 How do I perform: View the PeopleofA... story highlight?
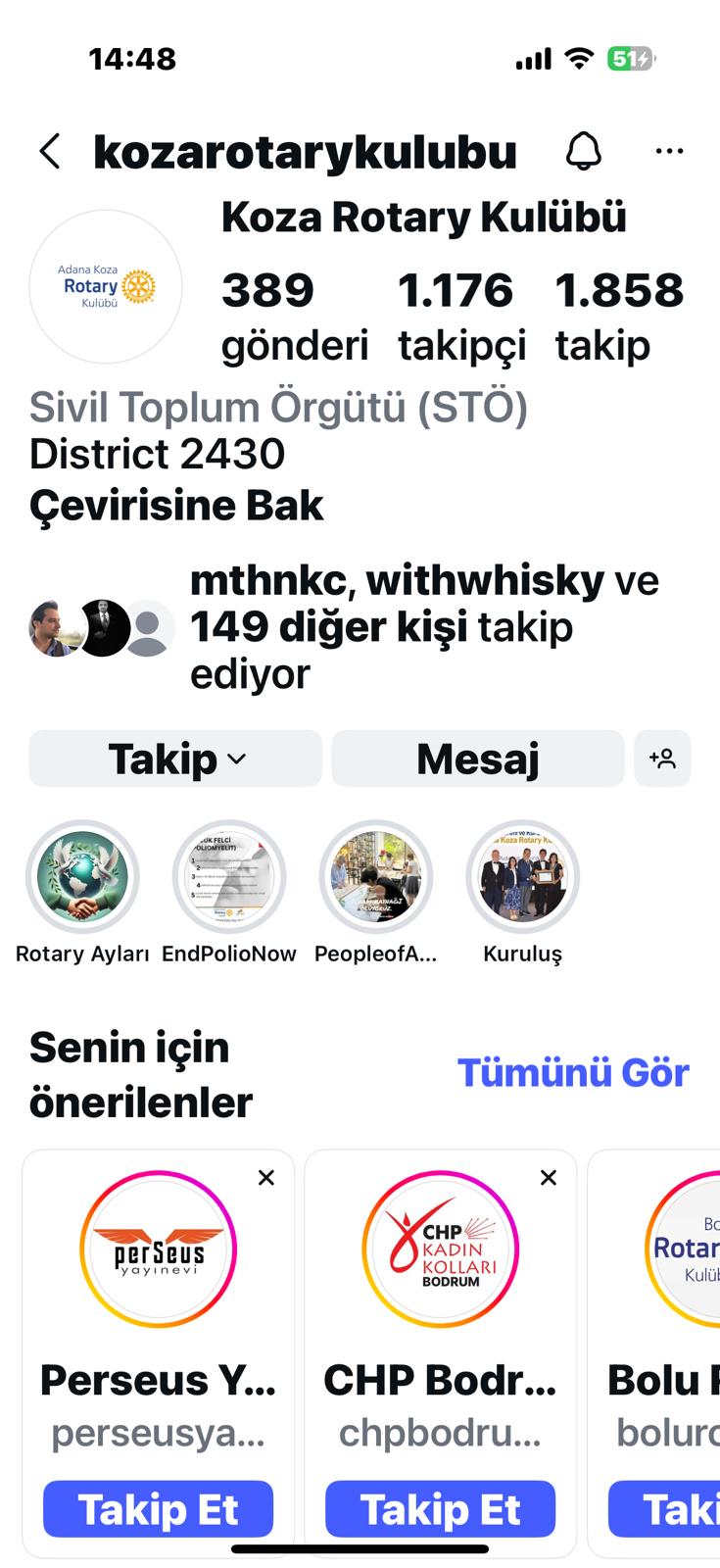pyautogui.click(x=376, y=877)
